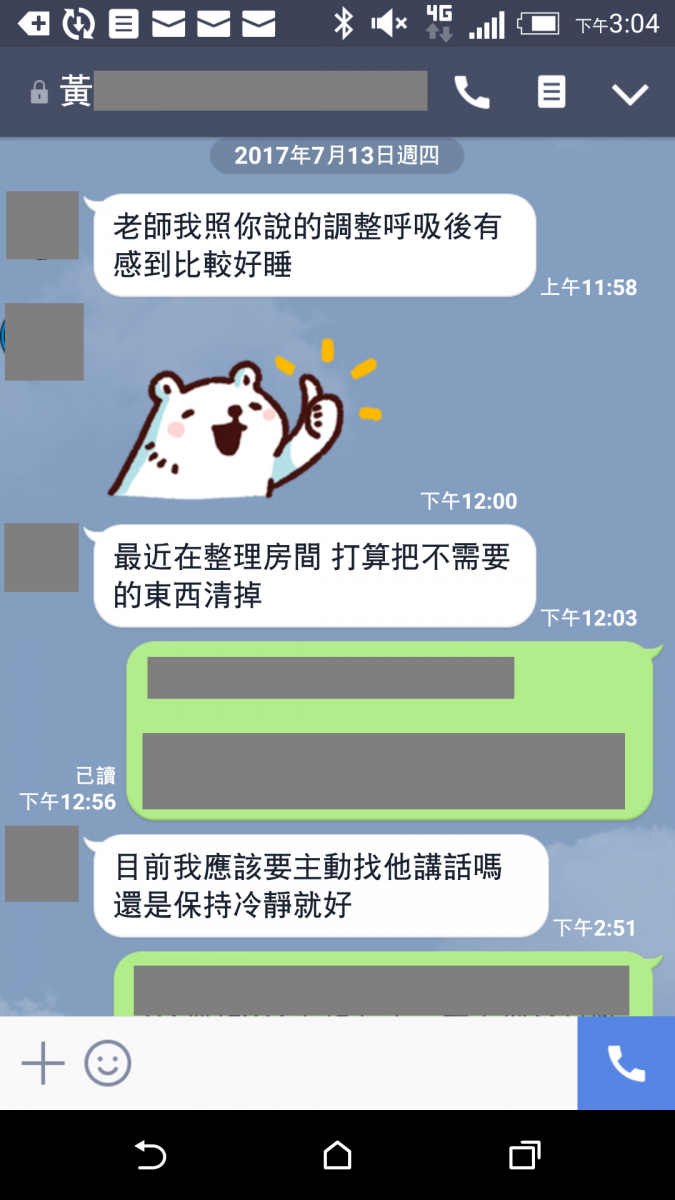
Task: Go to the home screen
Action: (337, 1156)
